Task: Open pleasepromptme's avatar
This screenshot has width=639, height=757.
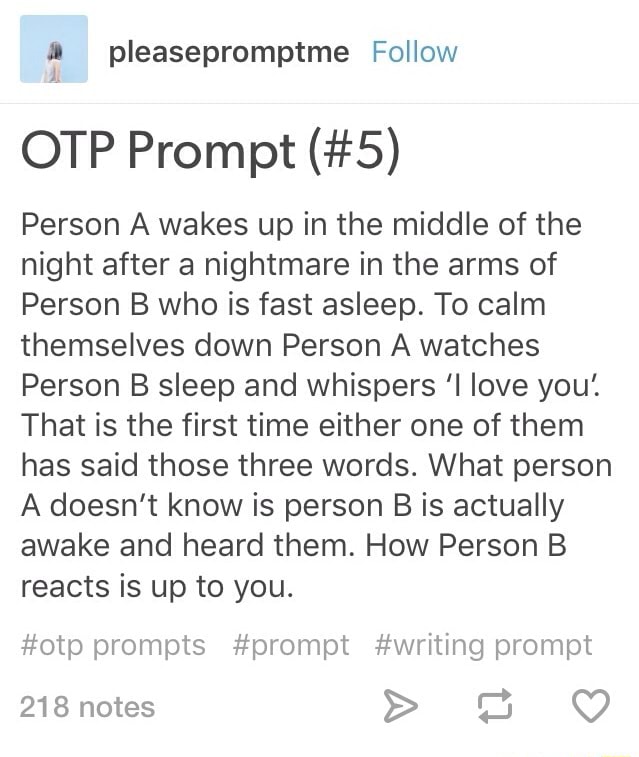Action: tap(54, 49)
